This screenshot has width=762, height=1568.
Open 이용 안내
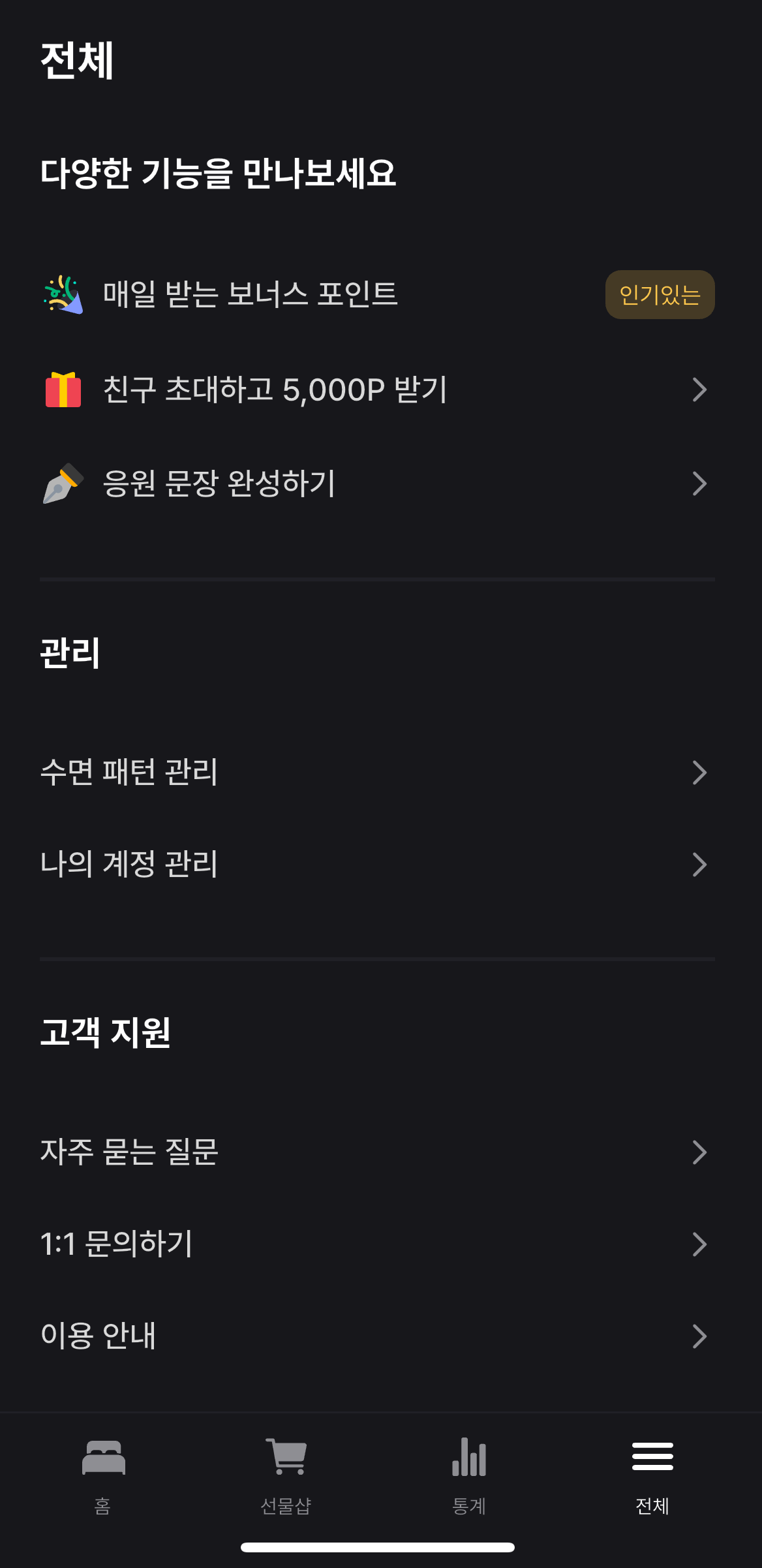pos(378,1336)
